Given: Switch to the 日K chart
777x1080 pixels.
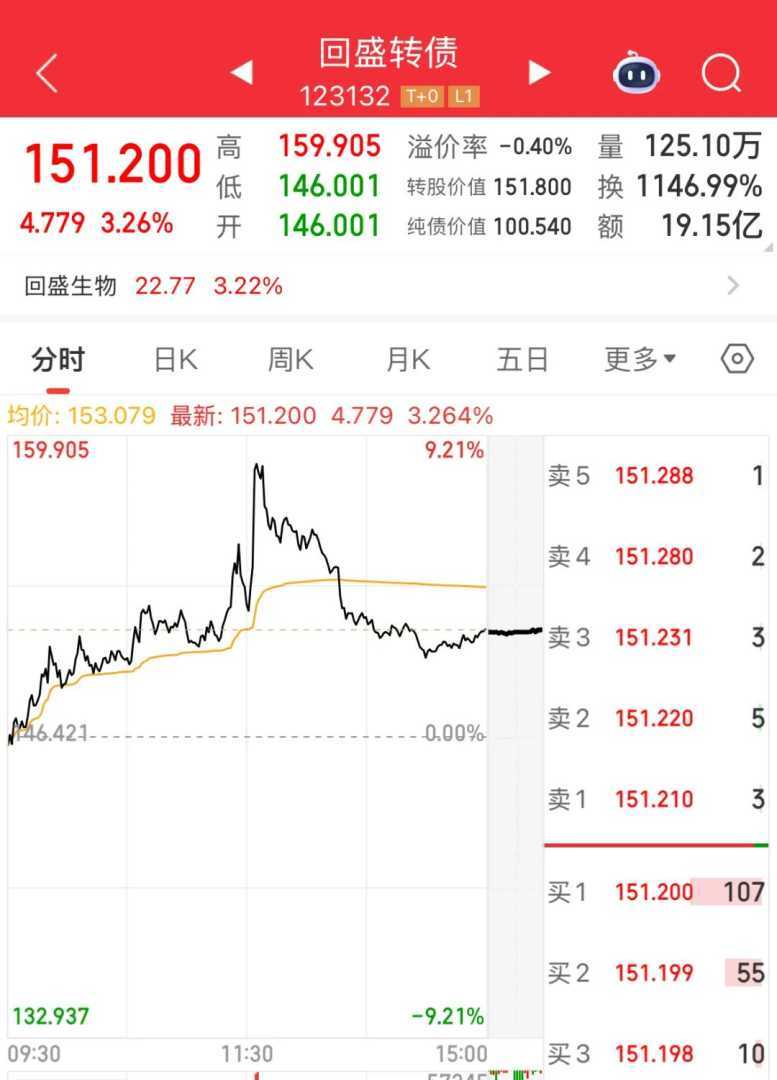Looking at the screenshot, I should click(x=175, y=359).
